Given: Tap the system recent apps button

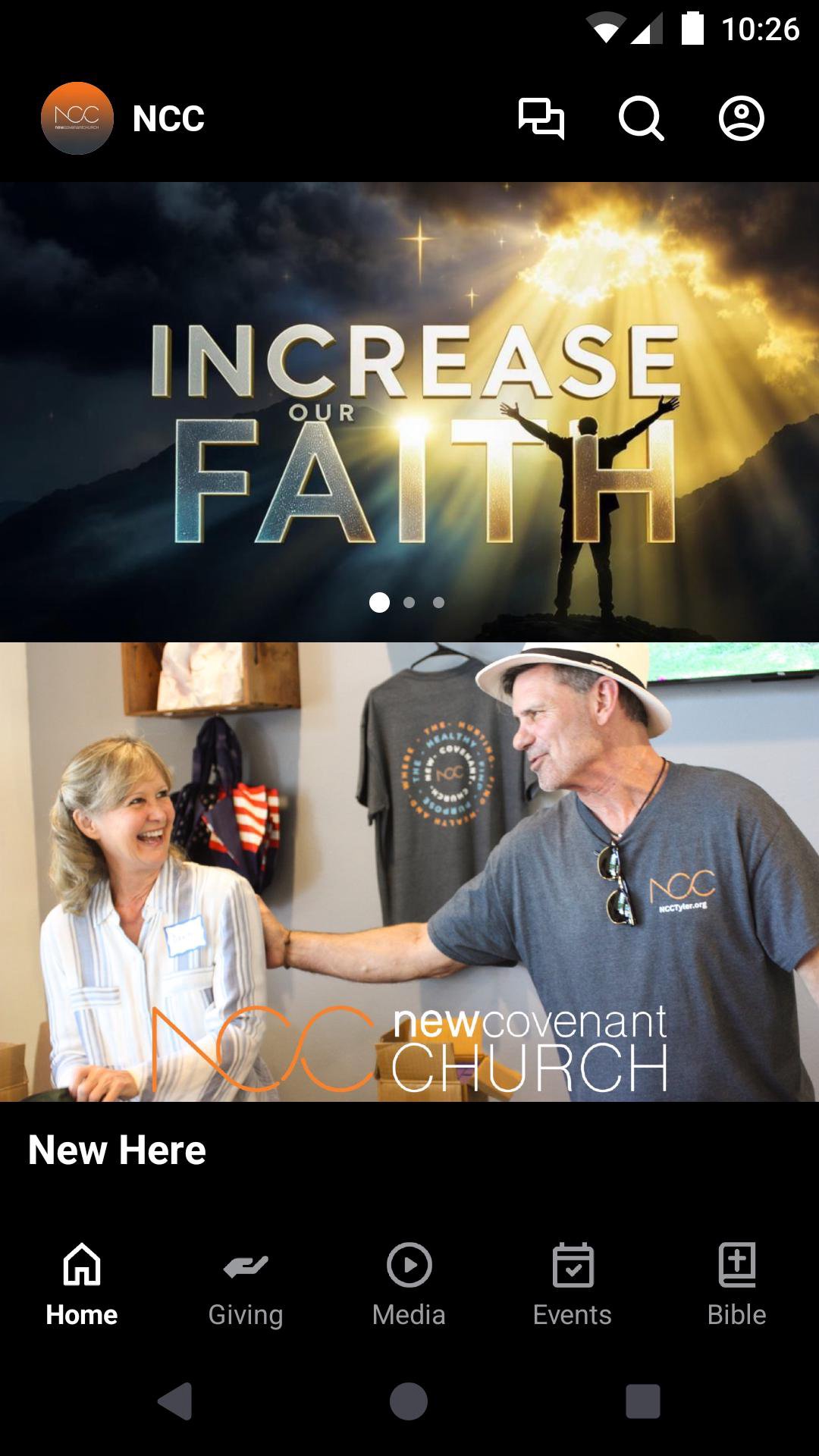Looking at the screenshot, I should 642,1401.
